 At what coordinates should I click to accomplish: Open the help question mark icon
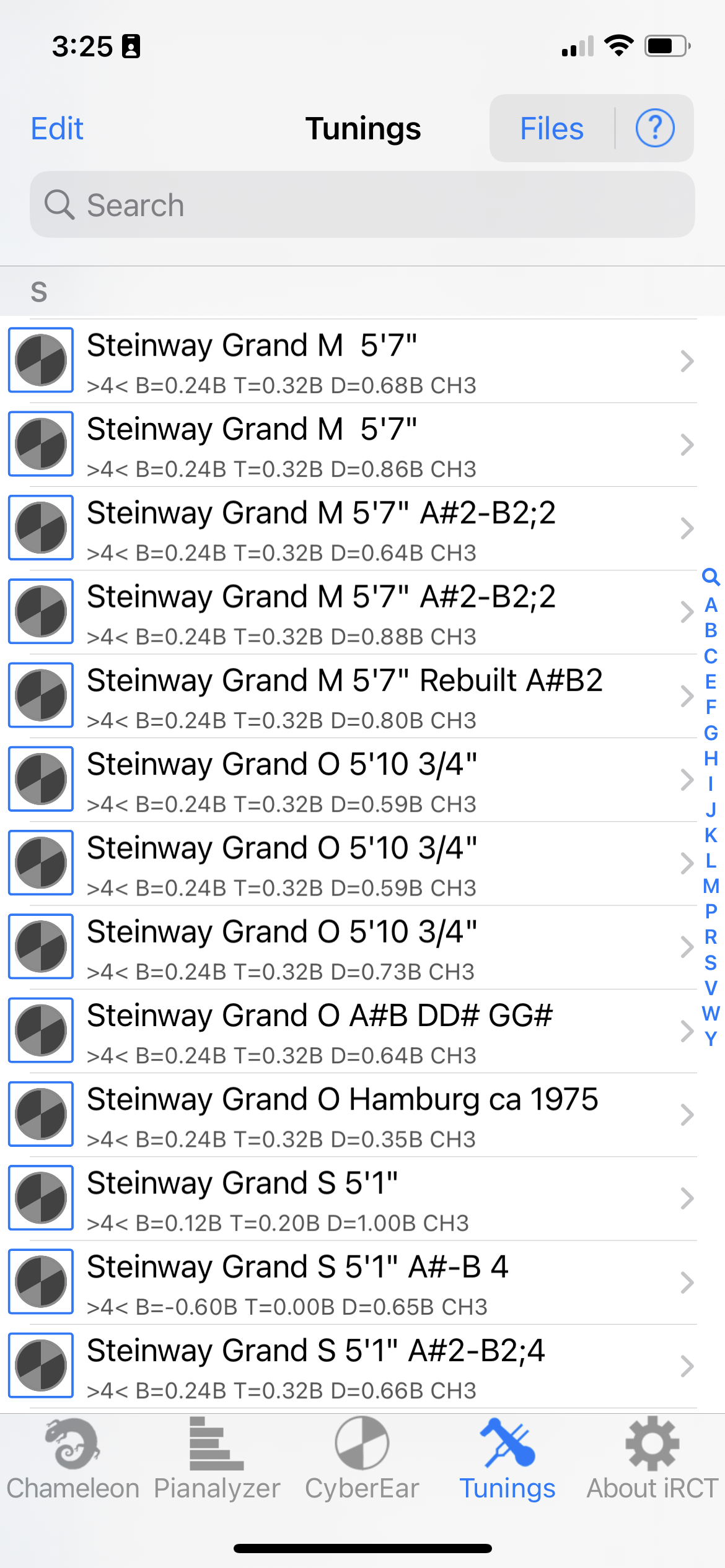coord(654,129)
